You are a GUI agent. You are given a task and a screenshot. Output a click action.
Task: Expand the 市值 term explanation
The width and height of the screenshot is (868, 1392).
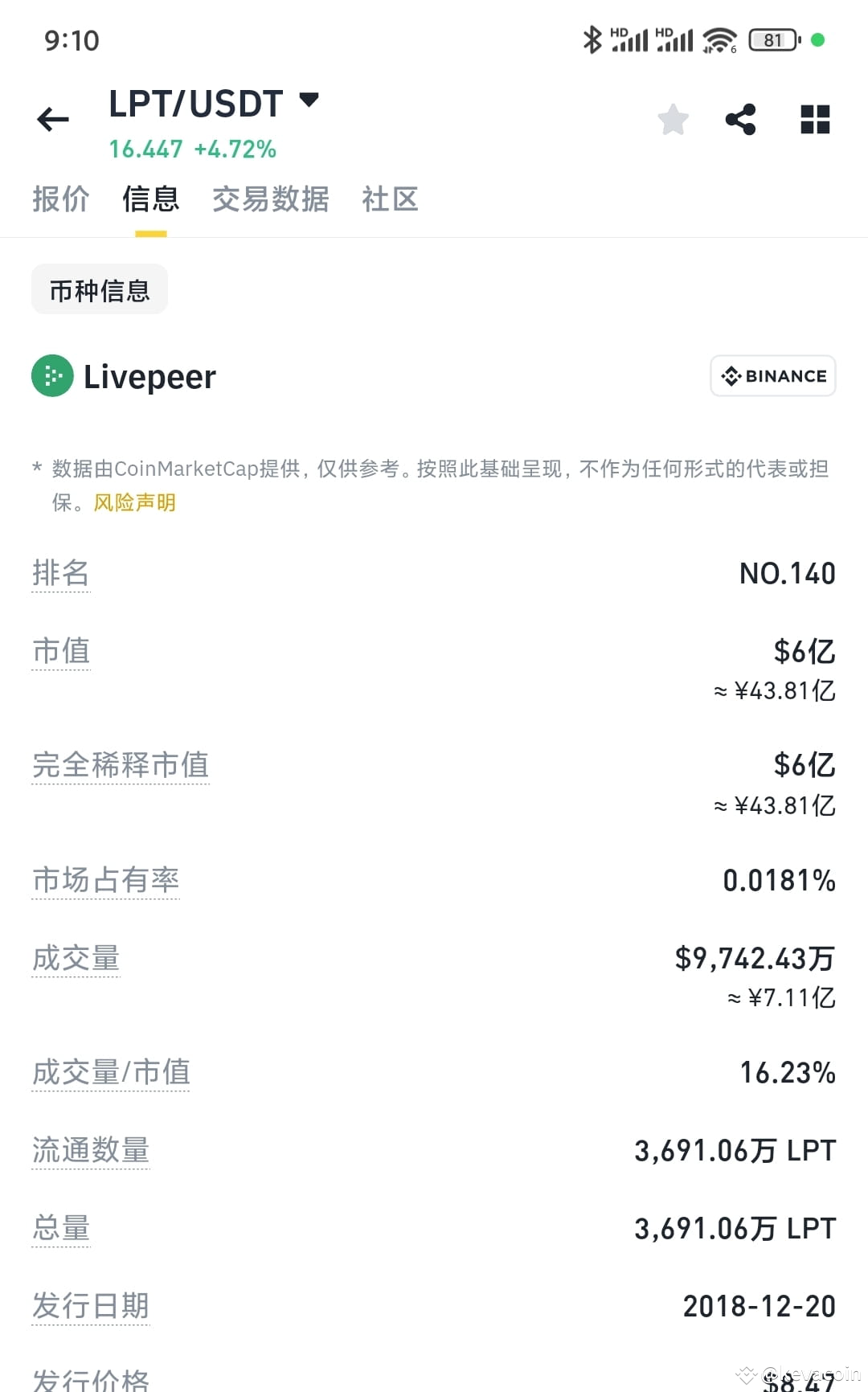[61, 653]
